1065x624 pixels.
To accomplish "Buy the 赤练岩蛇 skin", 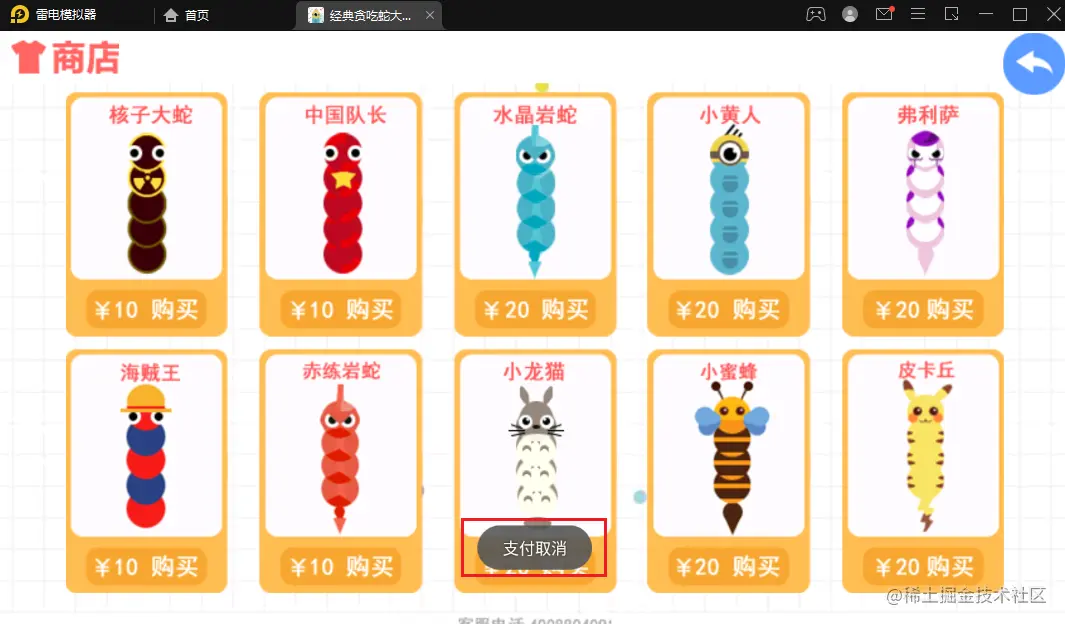I will (x=340, y=567).
